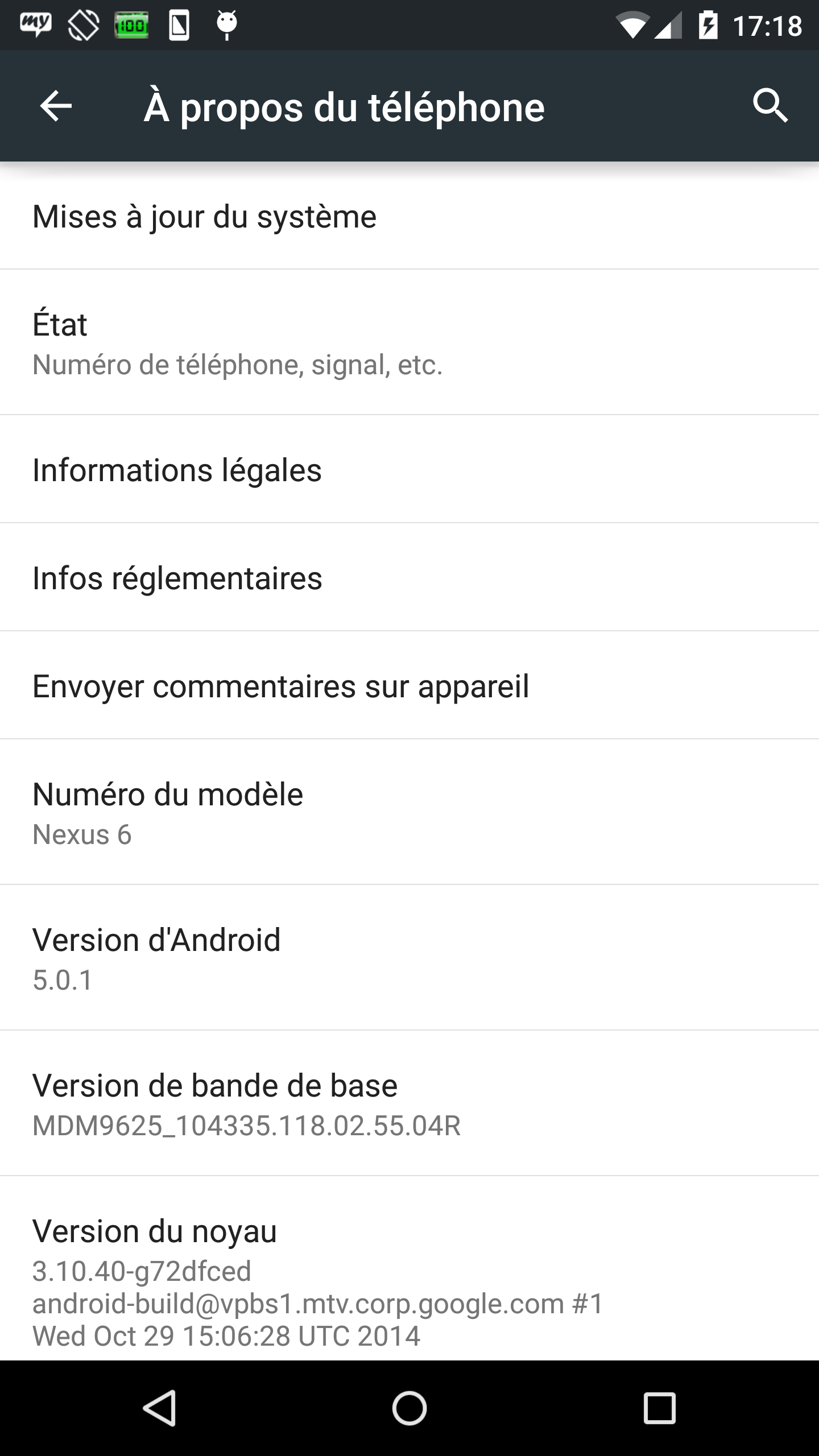
Task: Tap Version d'Android 5.0.1
Action: (409, 958)
